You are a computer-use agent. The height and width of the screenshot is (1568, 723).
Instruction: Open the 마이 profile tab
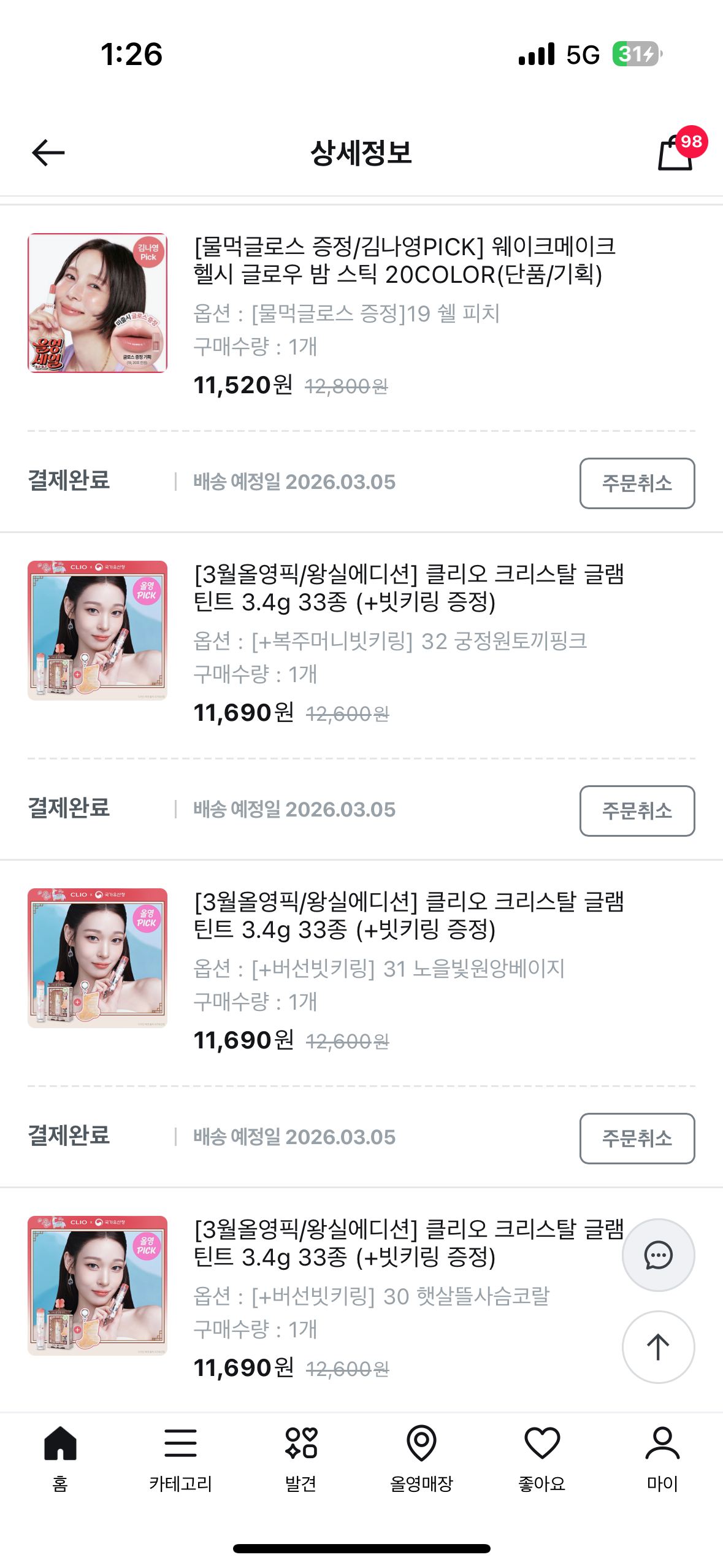[662, 1458]
